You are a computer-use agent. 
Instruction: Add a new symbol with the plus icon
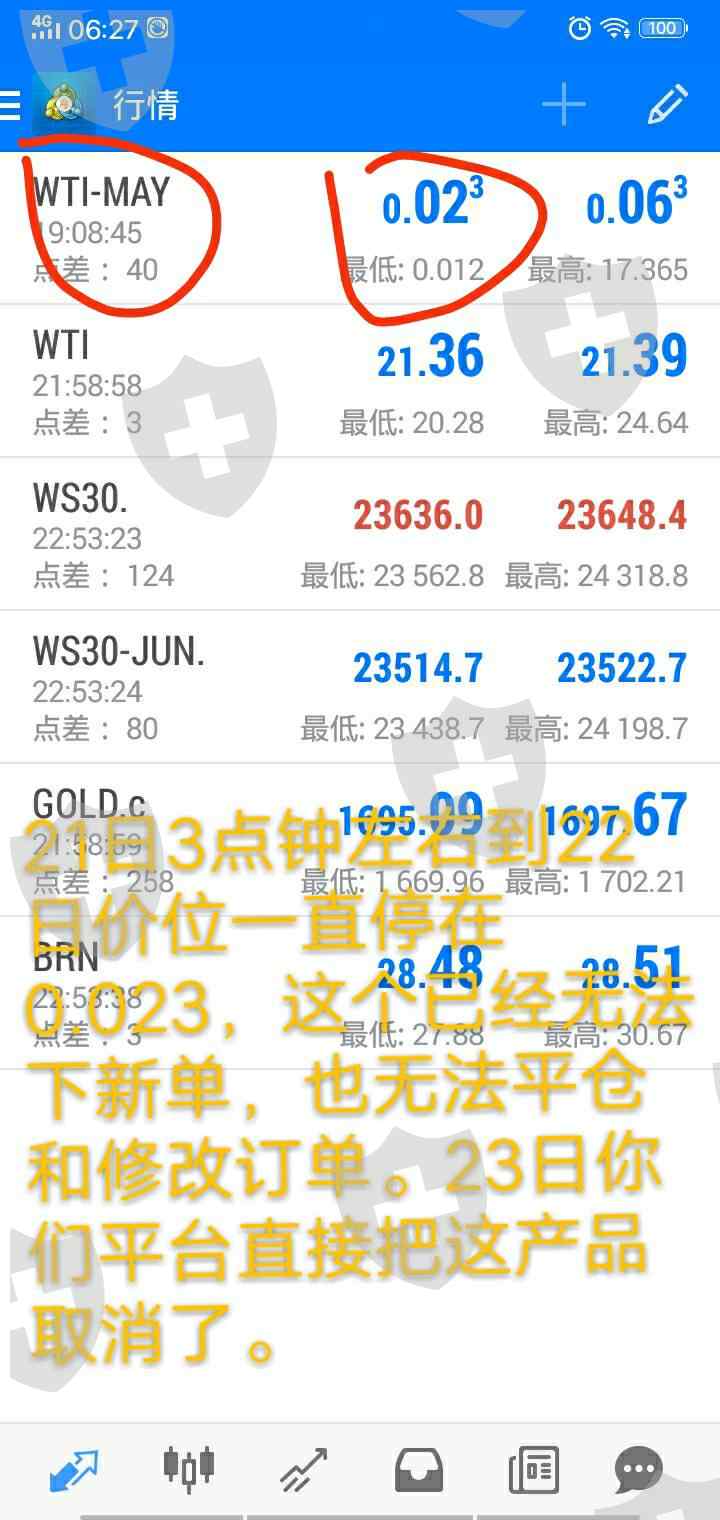[563, 104]
